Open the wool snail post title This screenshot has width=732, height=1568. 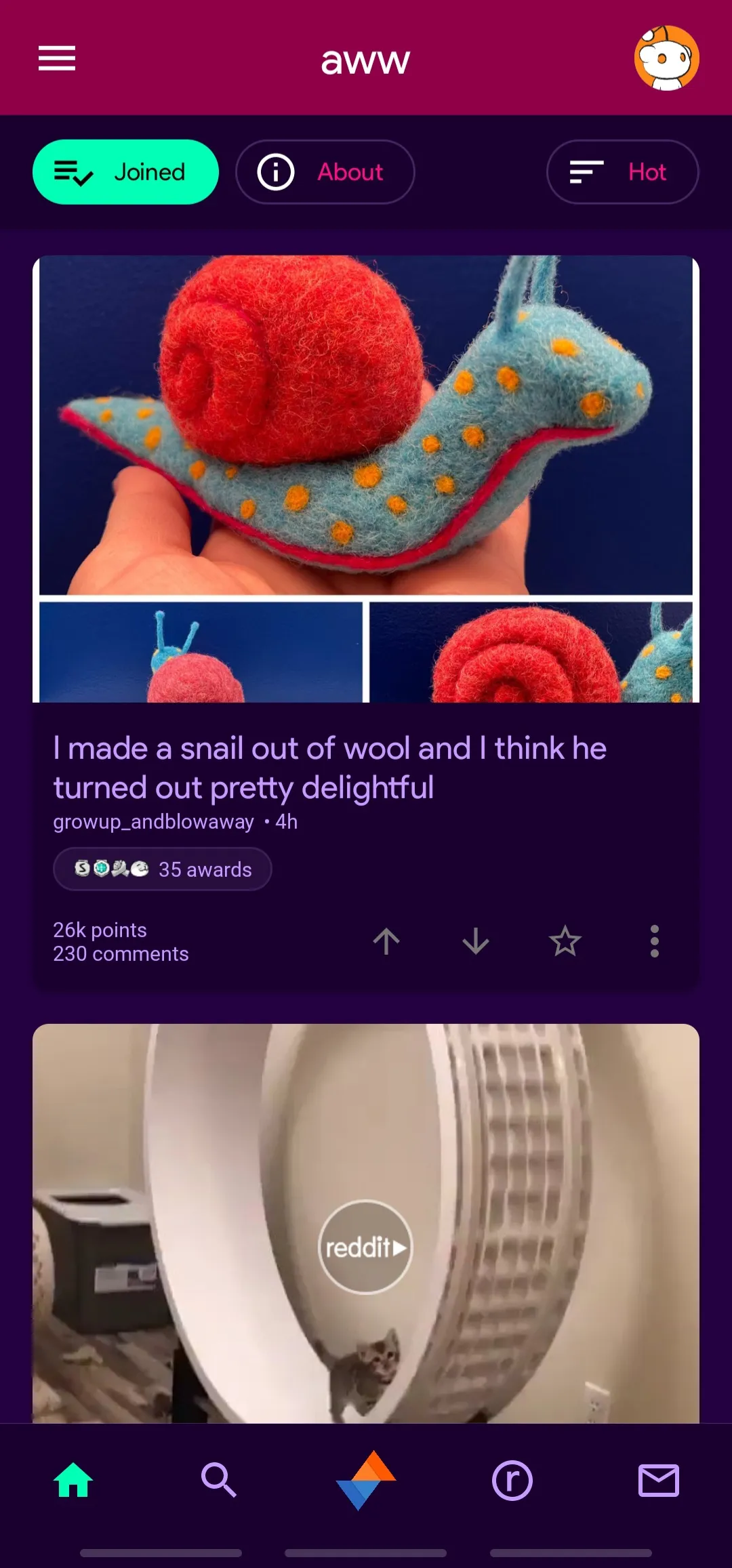pos(330,768)
